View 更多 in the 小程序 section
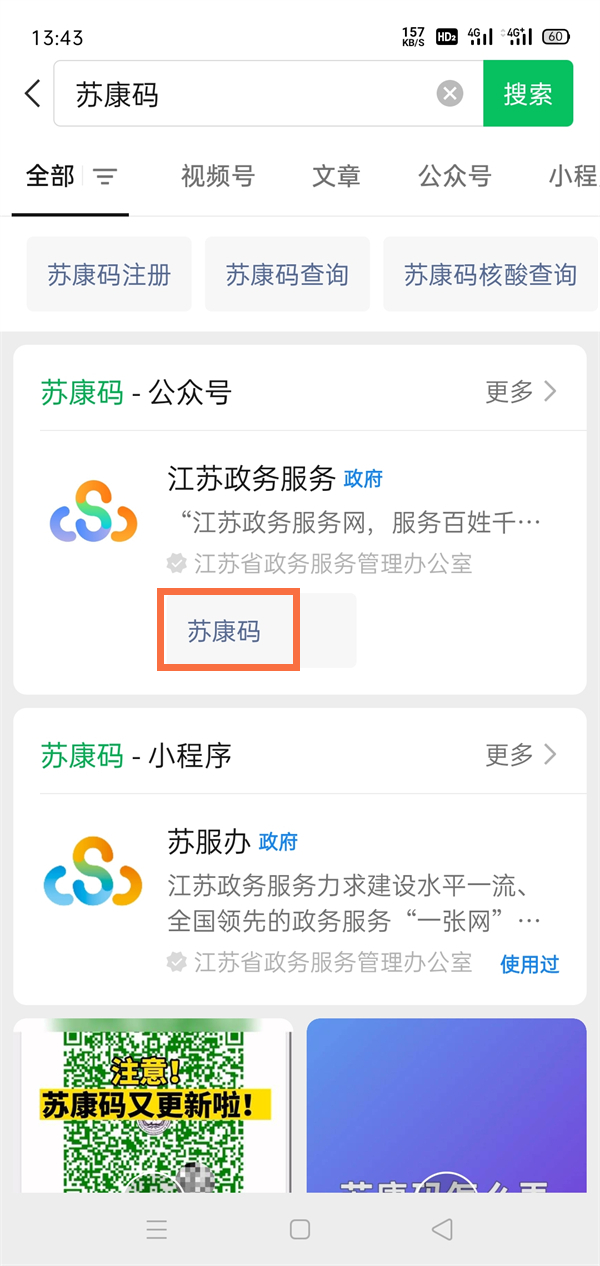This screenshot has height=1266, width=600. pos(520,755)
